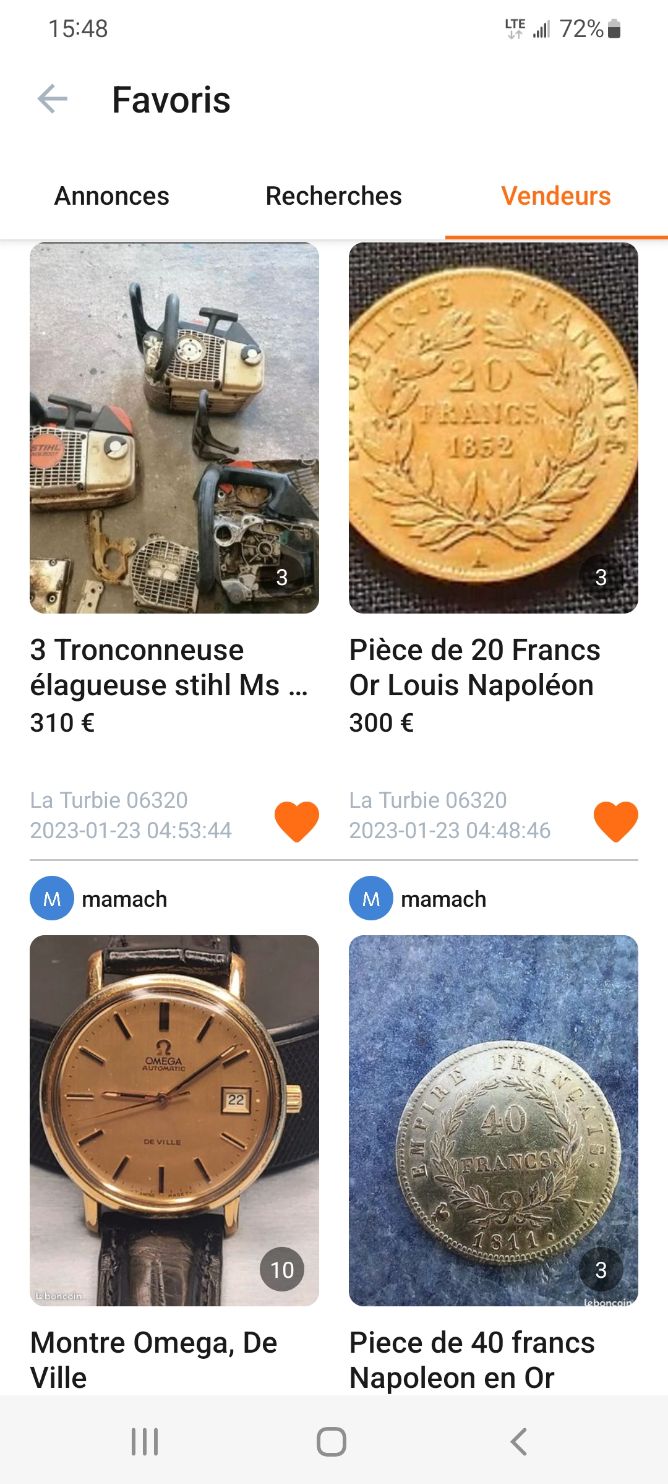
Task: Remove heart from 20 Francs Or listing
Action: pos(615,821)
